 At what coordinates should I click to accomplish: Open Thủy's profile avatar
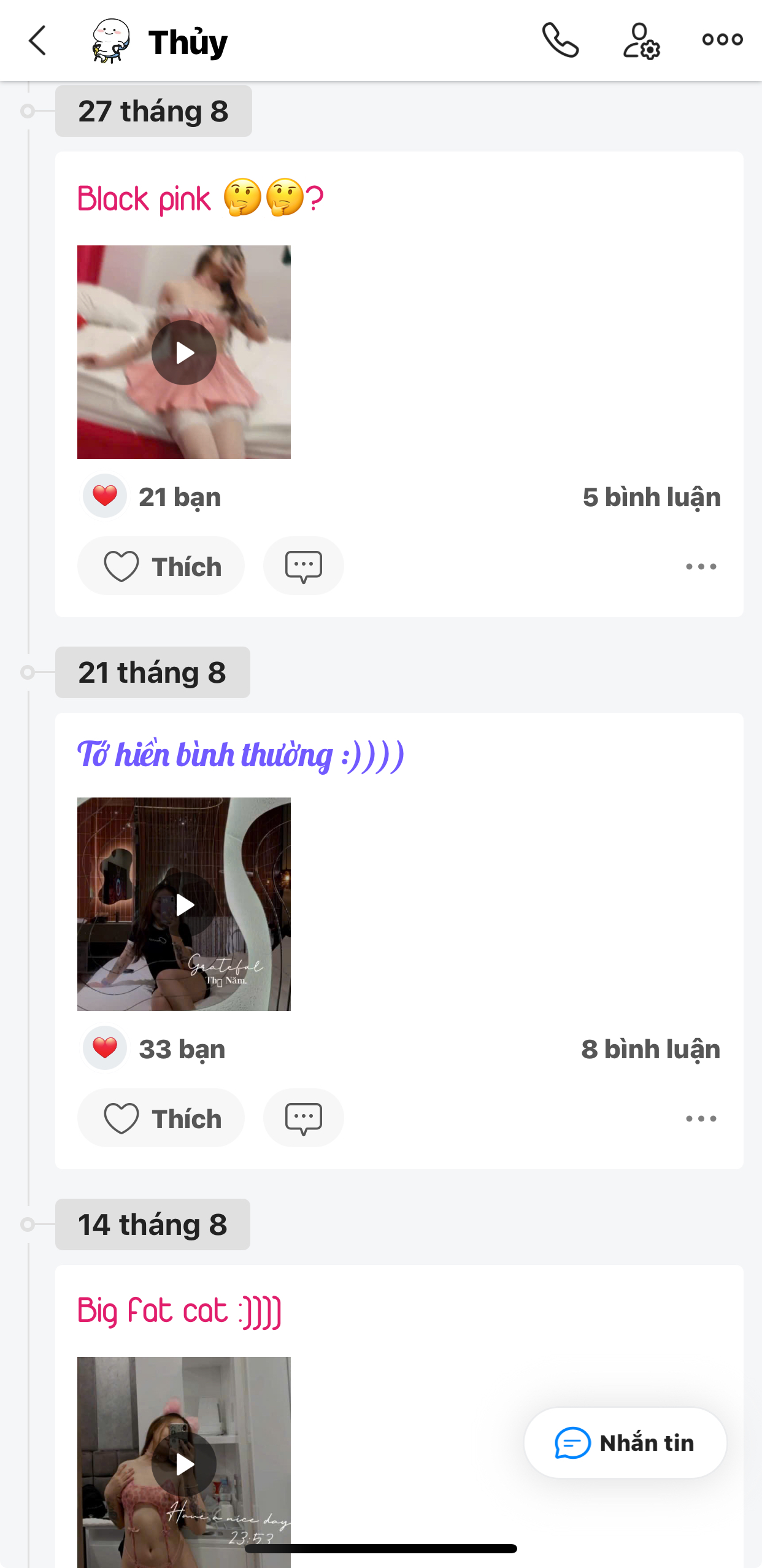point(111,40)
